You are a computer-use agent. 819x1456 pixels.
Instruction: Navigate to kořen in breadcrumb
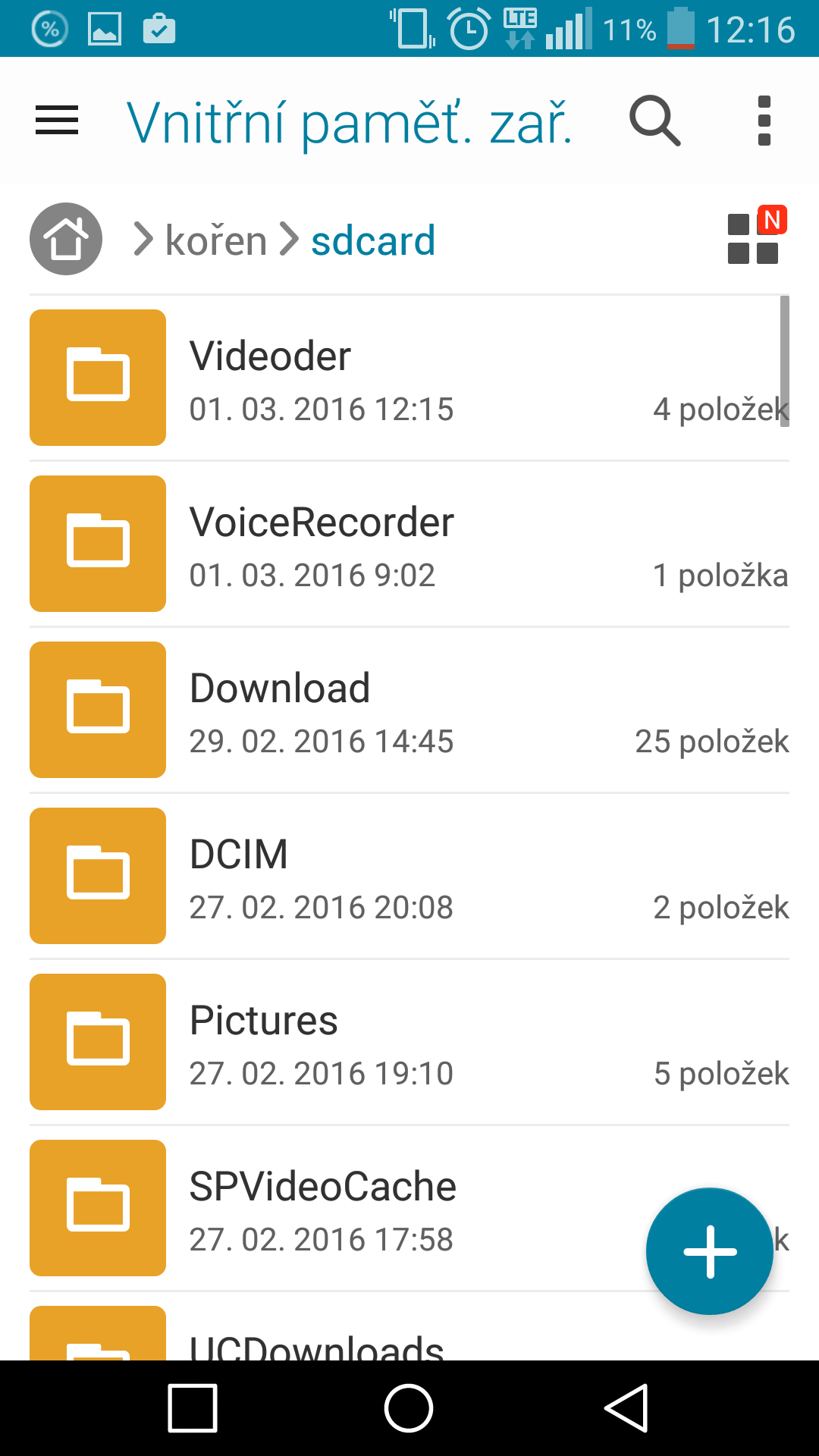coord(216,240)
